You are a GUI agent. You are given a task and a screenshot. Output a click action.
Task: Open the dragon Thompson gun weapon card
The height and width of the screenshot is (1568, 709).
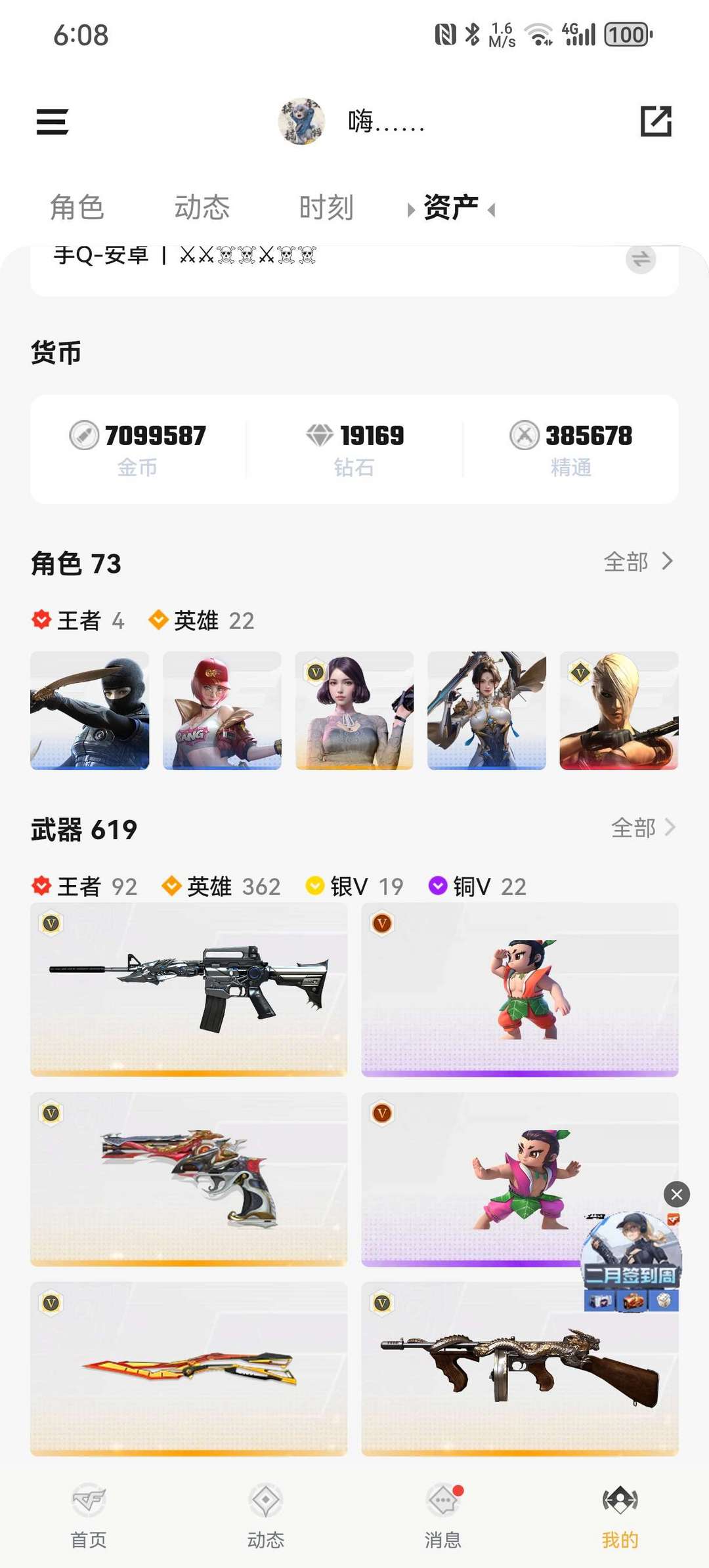(520, 1369)
